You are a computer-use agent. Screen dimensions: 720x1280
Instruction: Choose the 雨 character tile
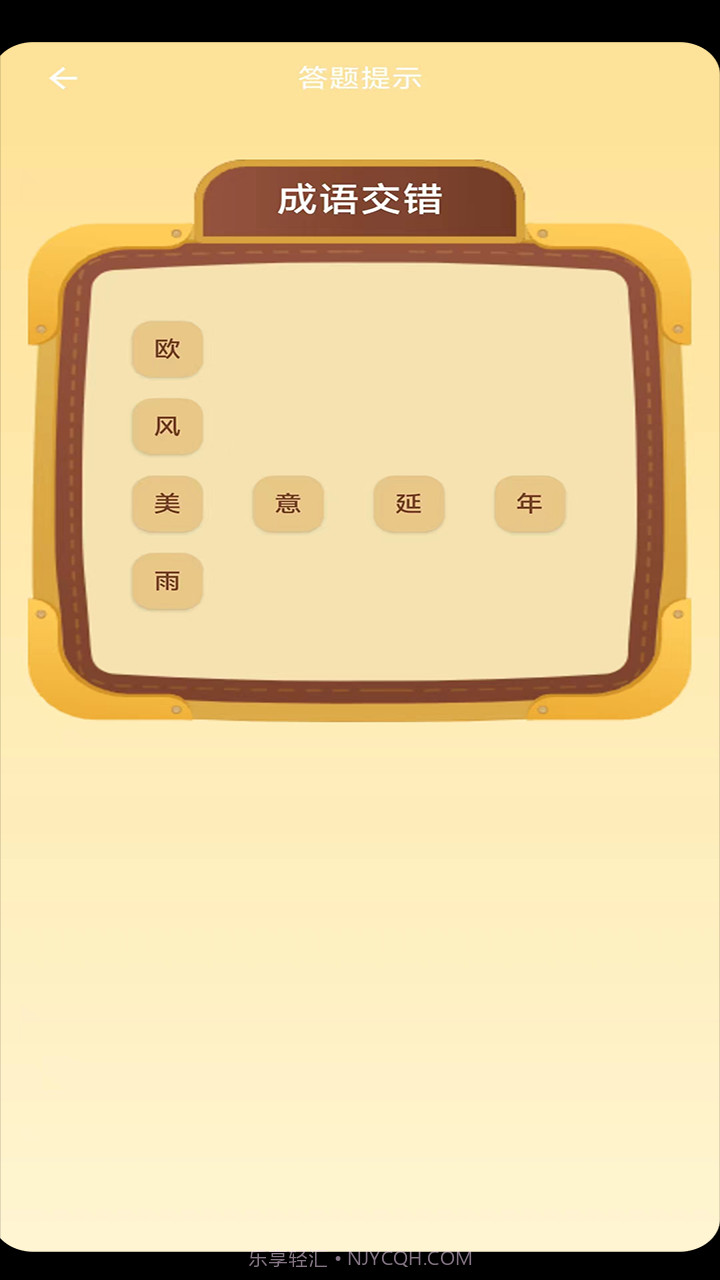click(x=167, y=580)
